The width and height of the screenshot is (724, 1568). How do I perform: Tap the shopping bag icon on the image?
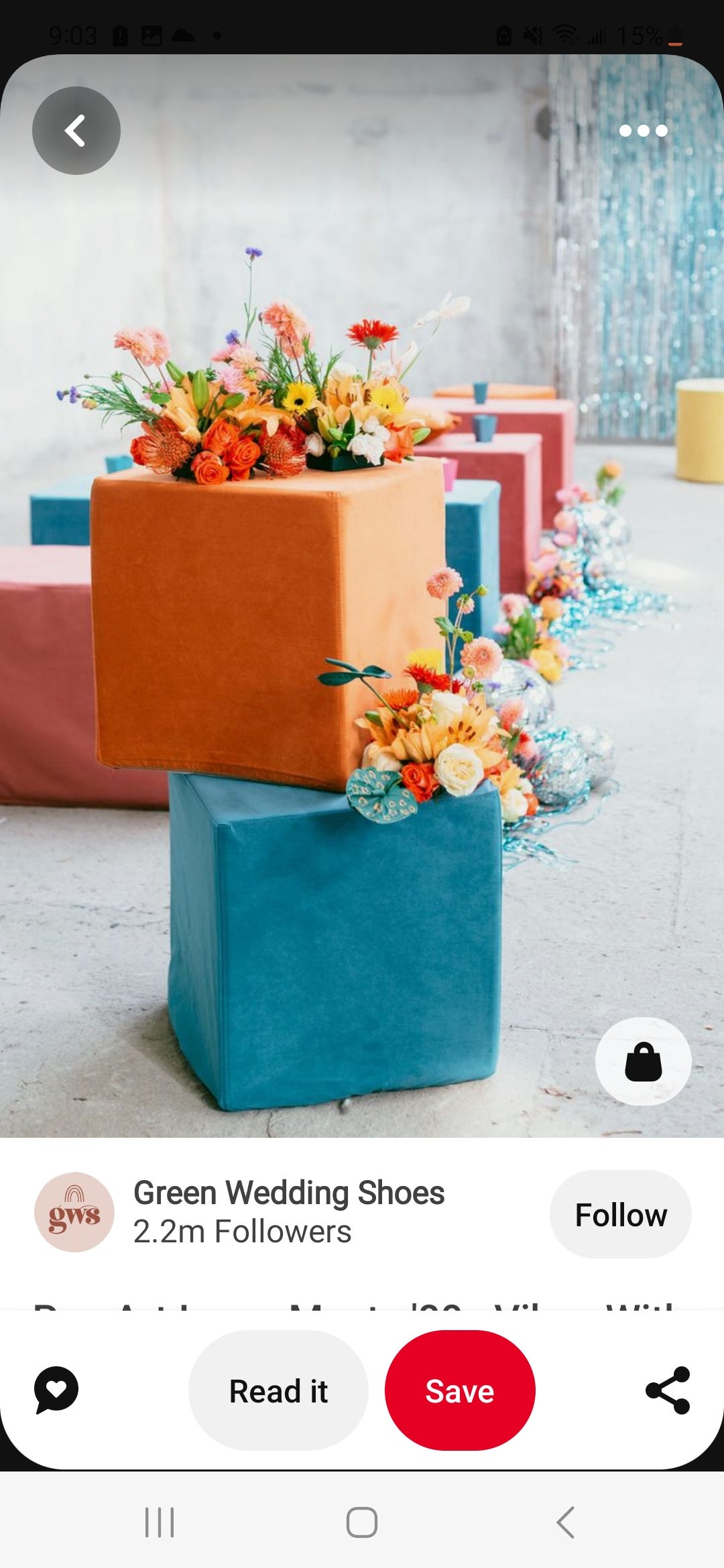643,1061
